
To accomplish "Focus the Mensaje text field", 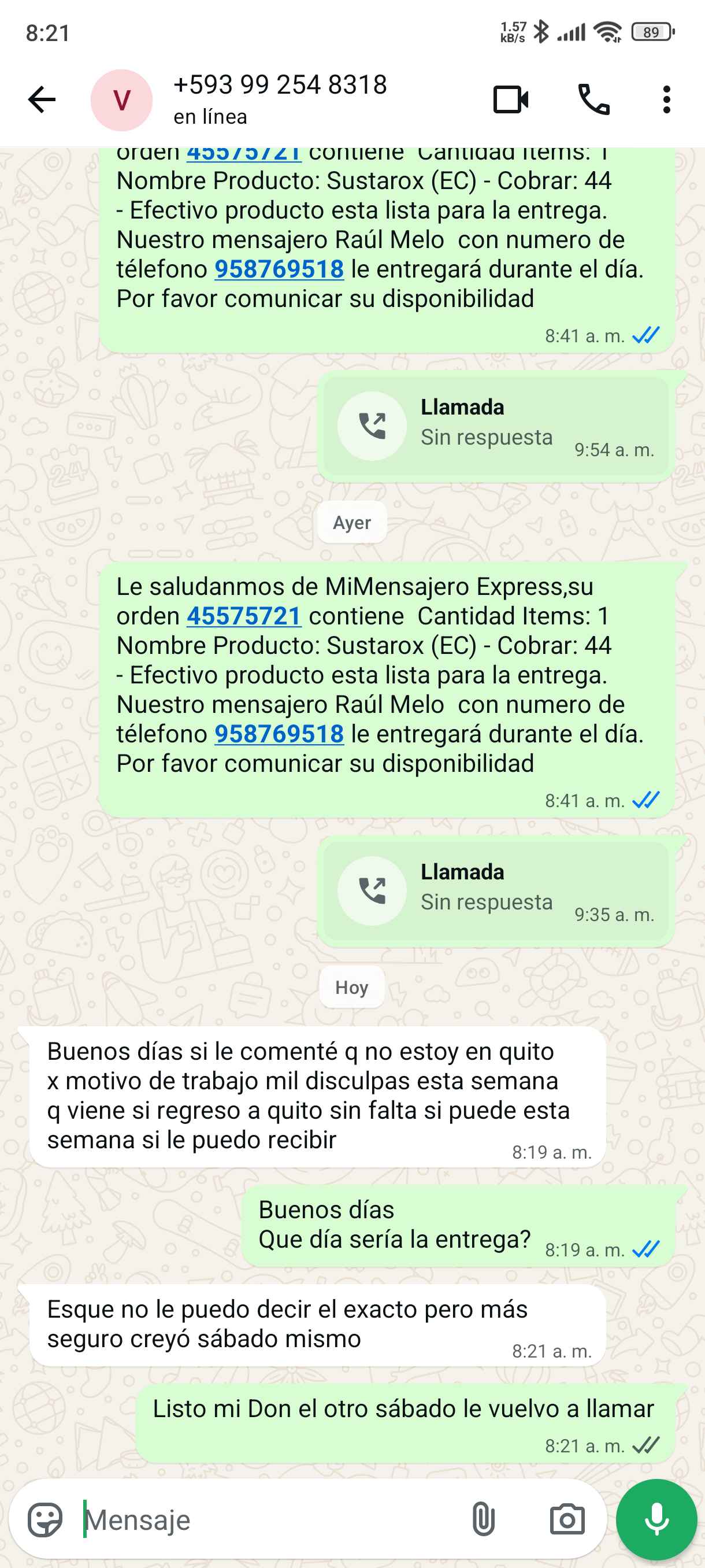I will (x=268, y=1520).
